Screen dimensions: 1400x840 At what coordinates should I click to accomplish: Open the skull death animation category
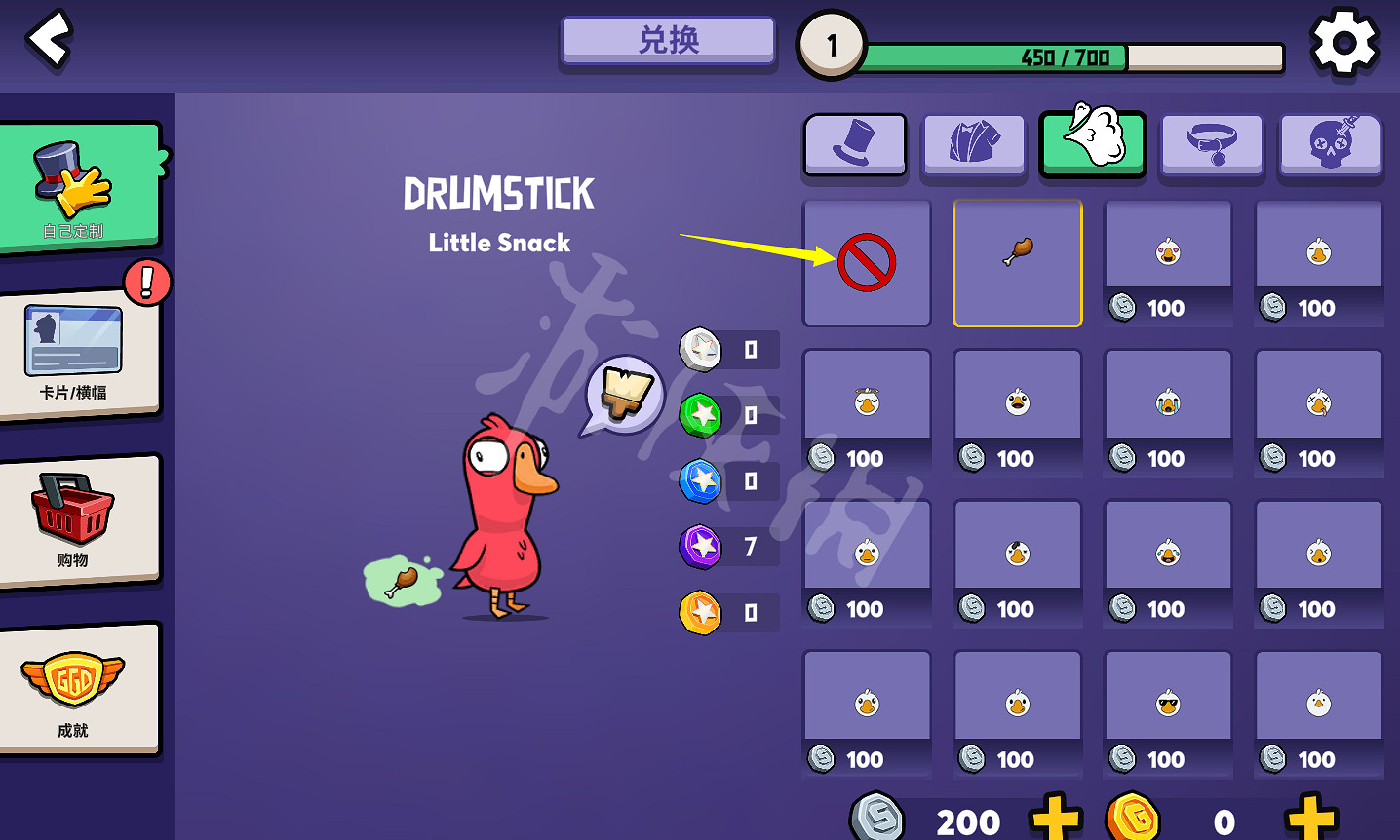click(1331, 145)
